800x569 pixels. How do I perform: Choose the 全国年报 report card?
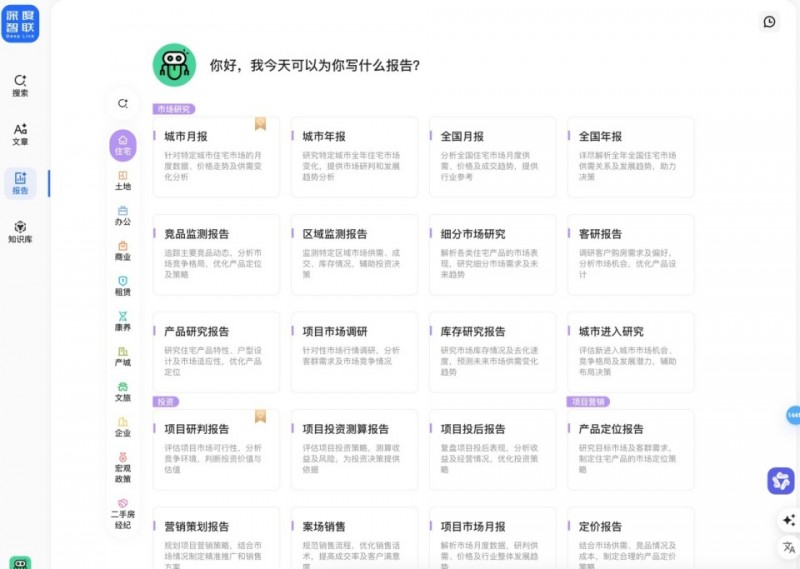(630, 155)
